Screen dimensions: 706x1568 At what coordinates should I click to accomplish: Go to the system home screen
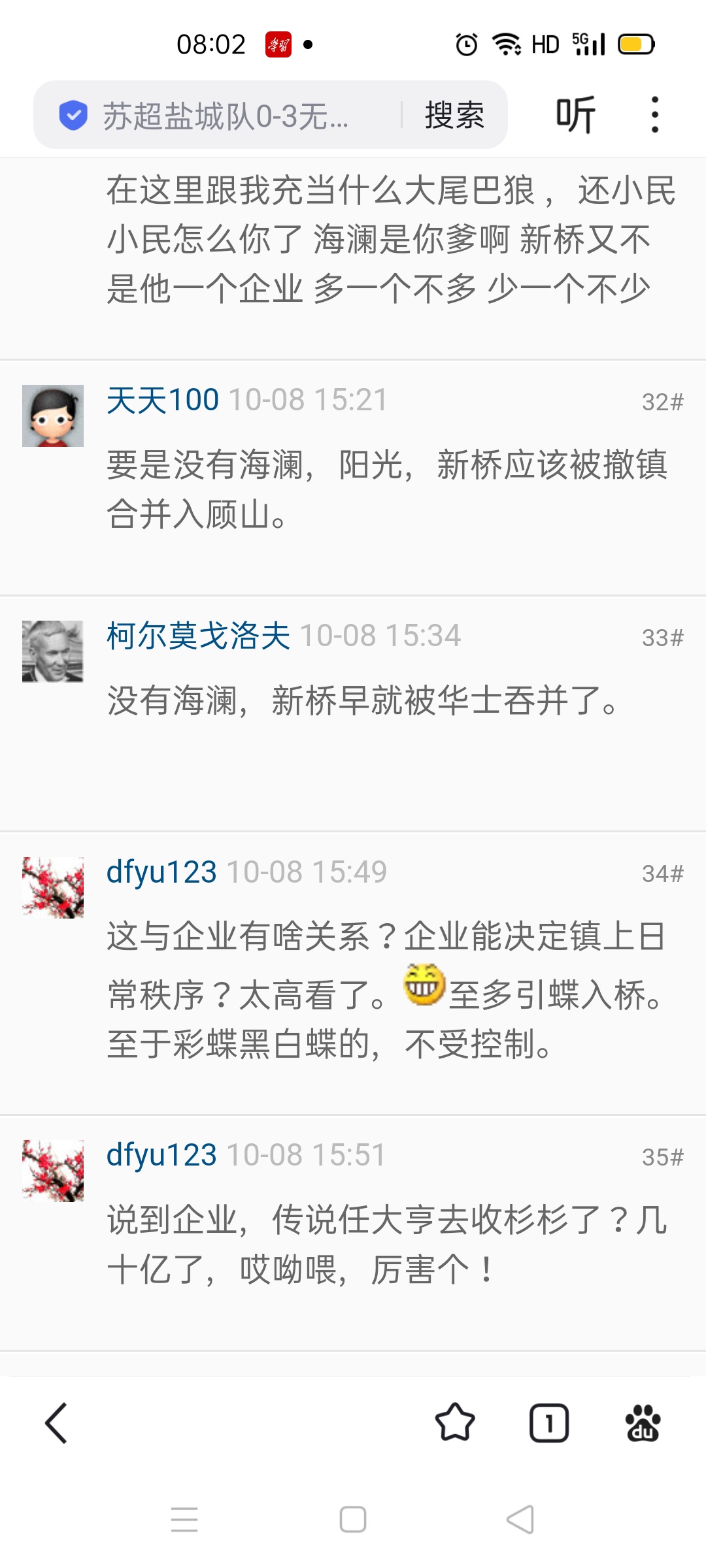tap(353, 1519)
